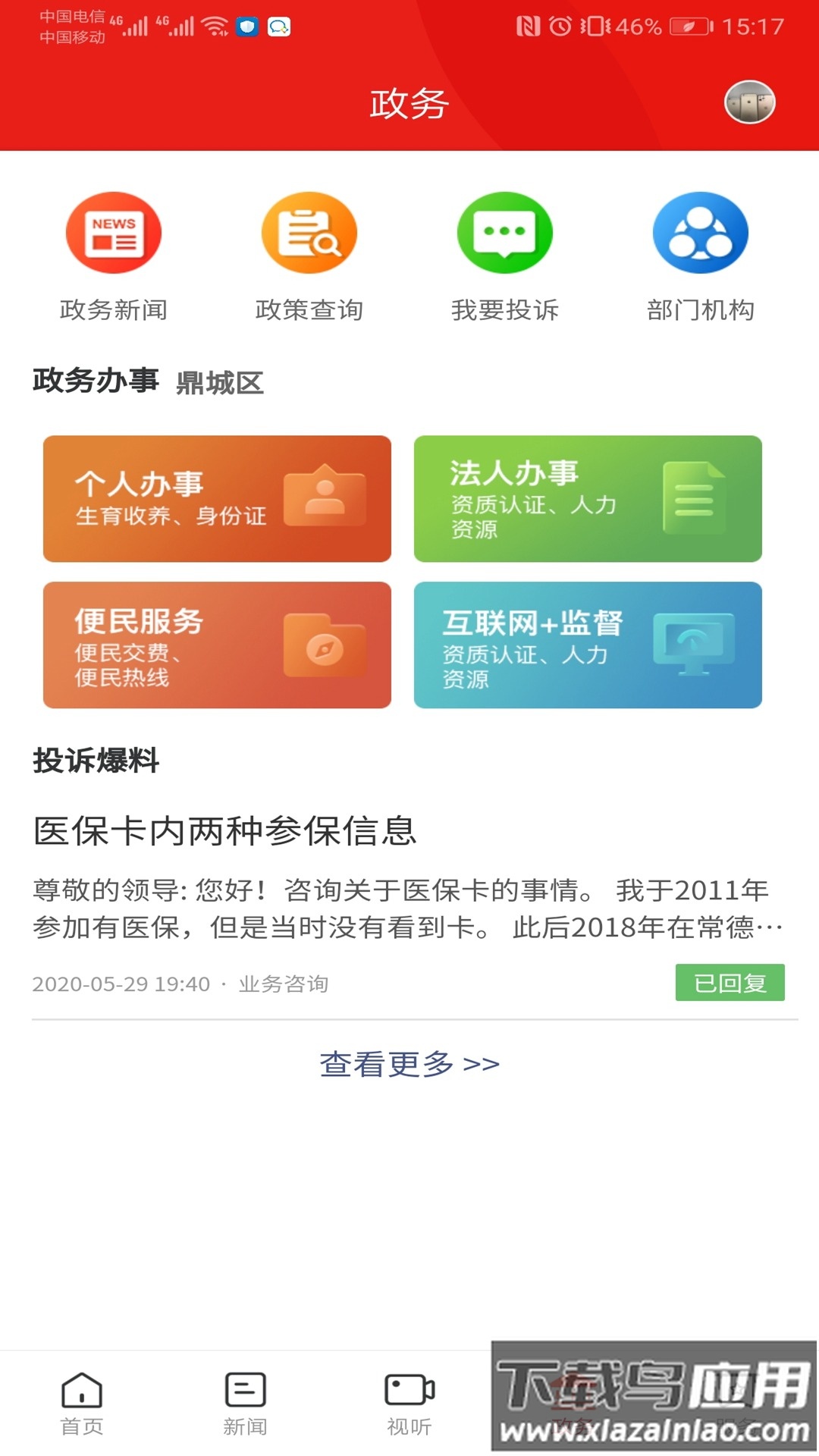Open the 个人办事 personal services card
Image resolution: width=819 pixels, height=1456 pixels.
216,498
